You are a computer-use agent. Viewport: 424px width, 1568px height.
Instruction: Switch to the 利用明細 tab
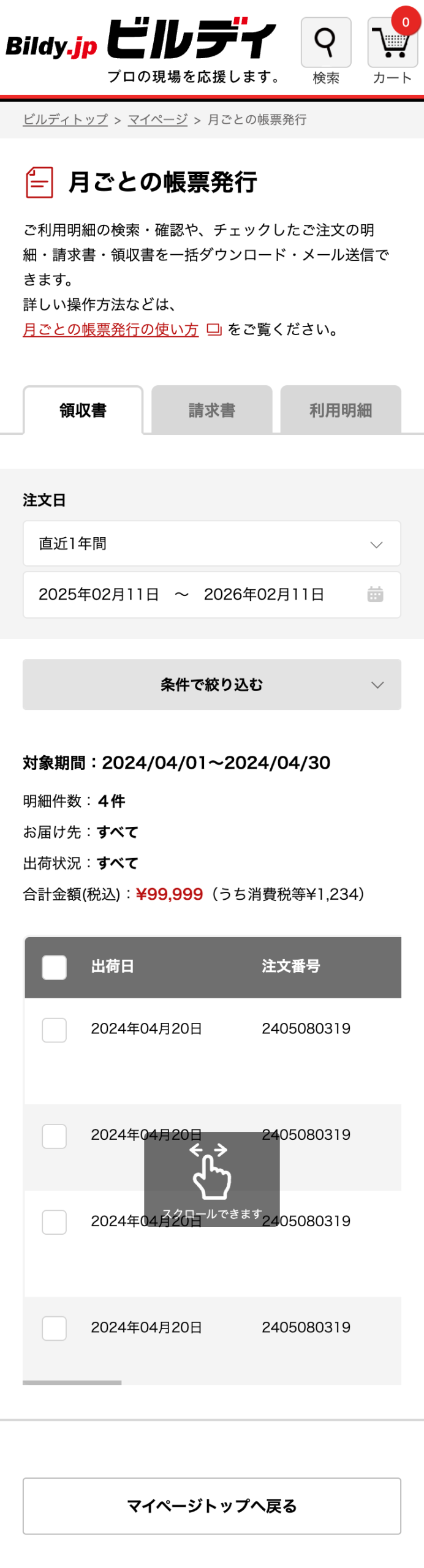tap(340, 410)
